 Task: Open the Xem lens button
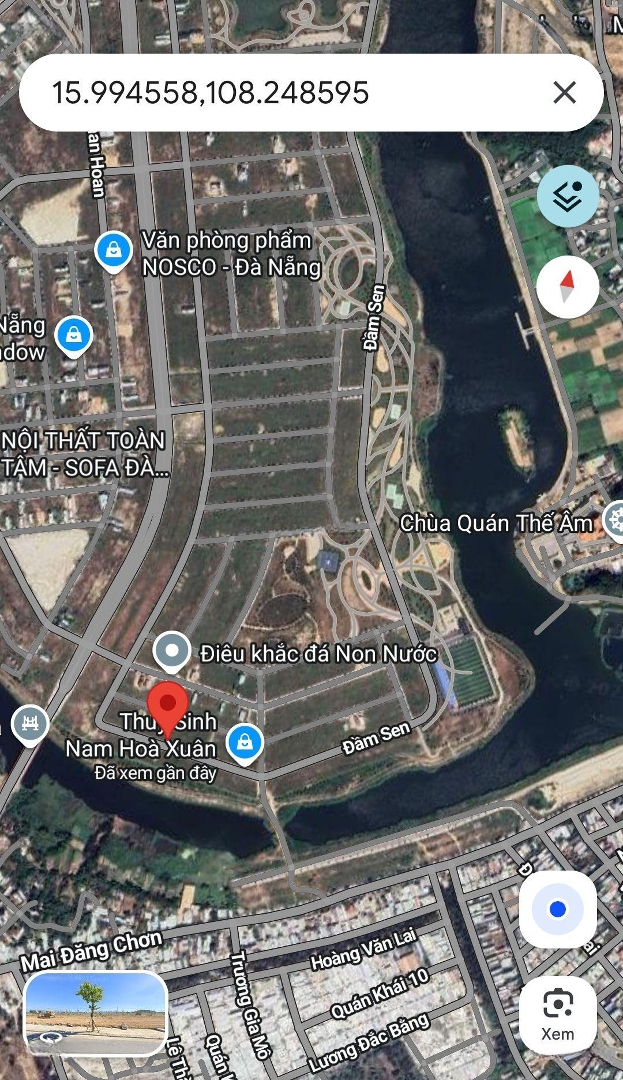coord(557,1013)
